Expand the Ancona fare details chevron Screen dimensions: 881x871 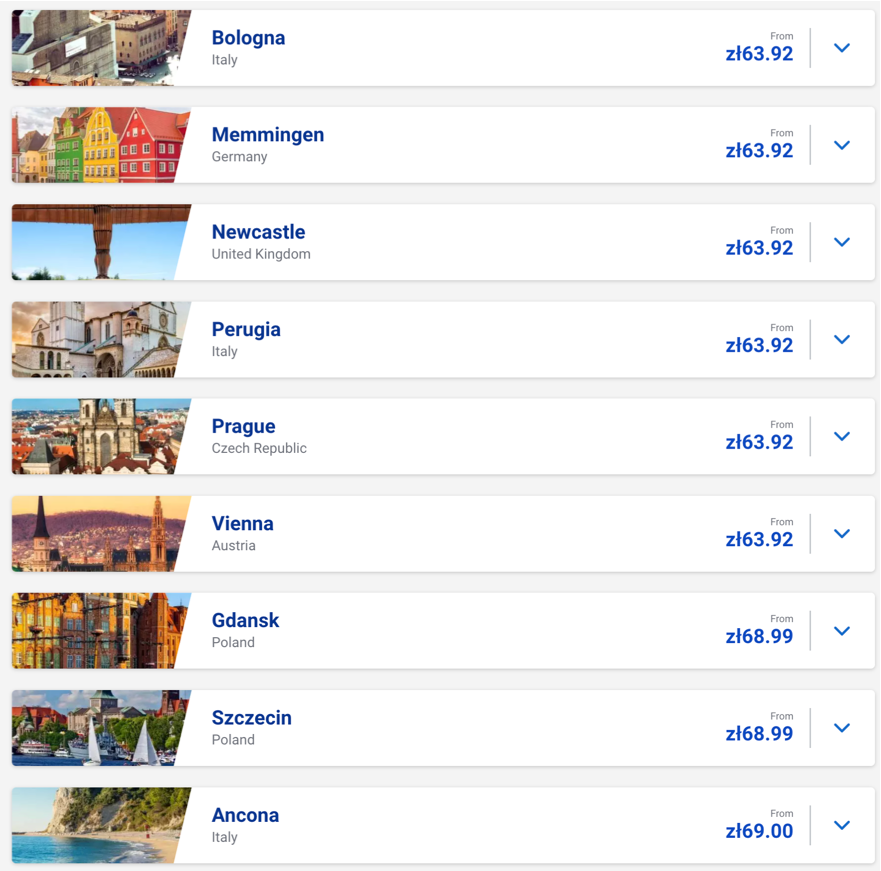(841, 825)
